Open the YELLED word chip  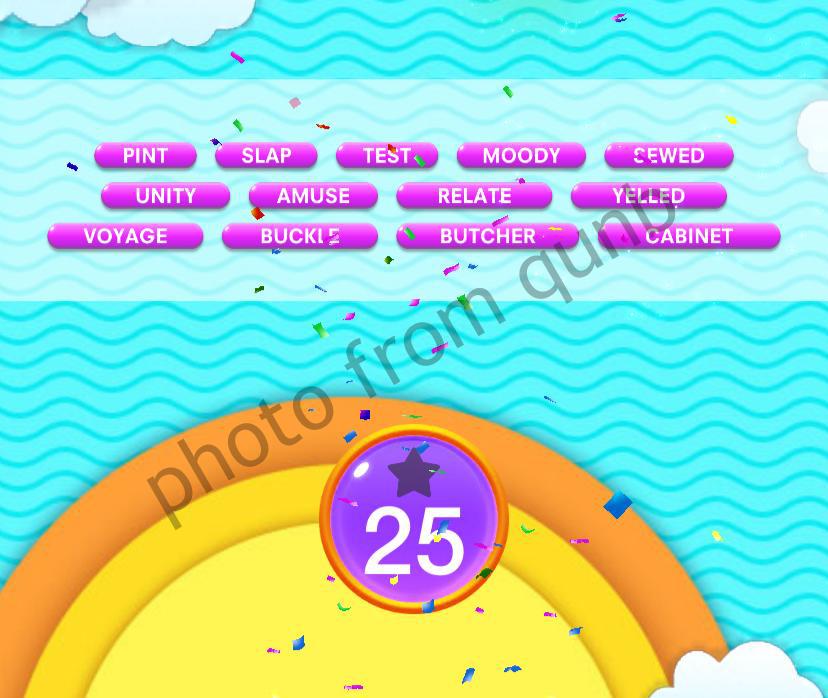tap(648, 196)
